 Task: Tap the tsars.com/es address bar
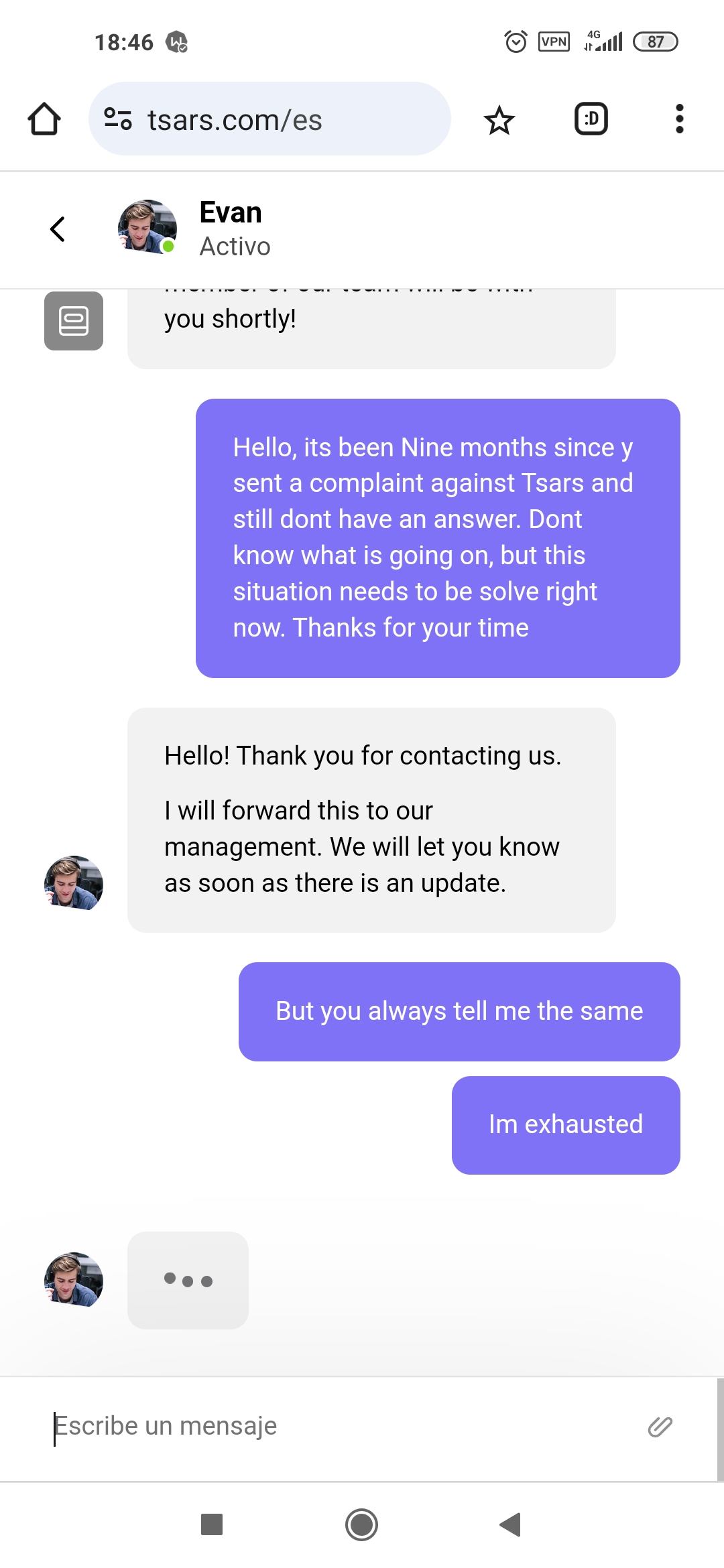coord(269,119)
